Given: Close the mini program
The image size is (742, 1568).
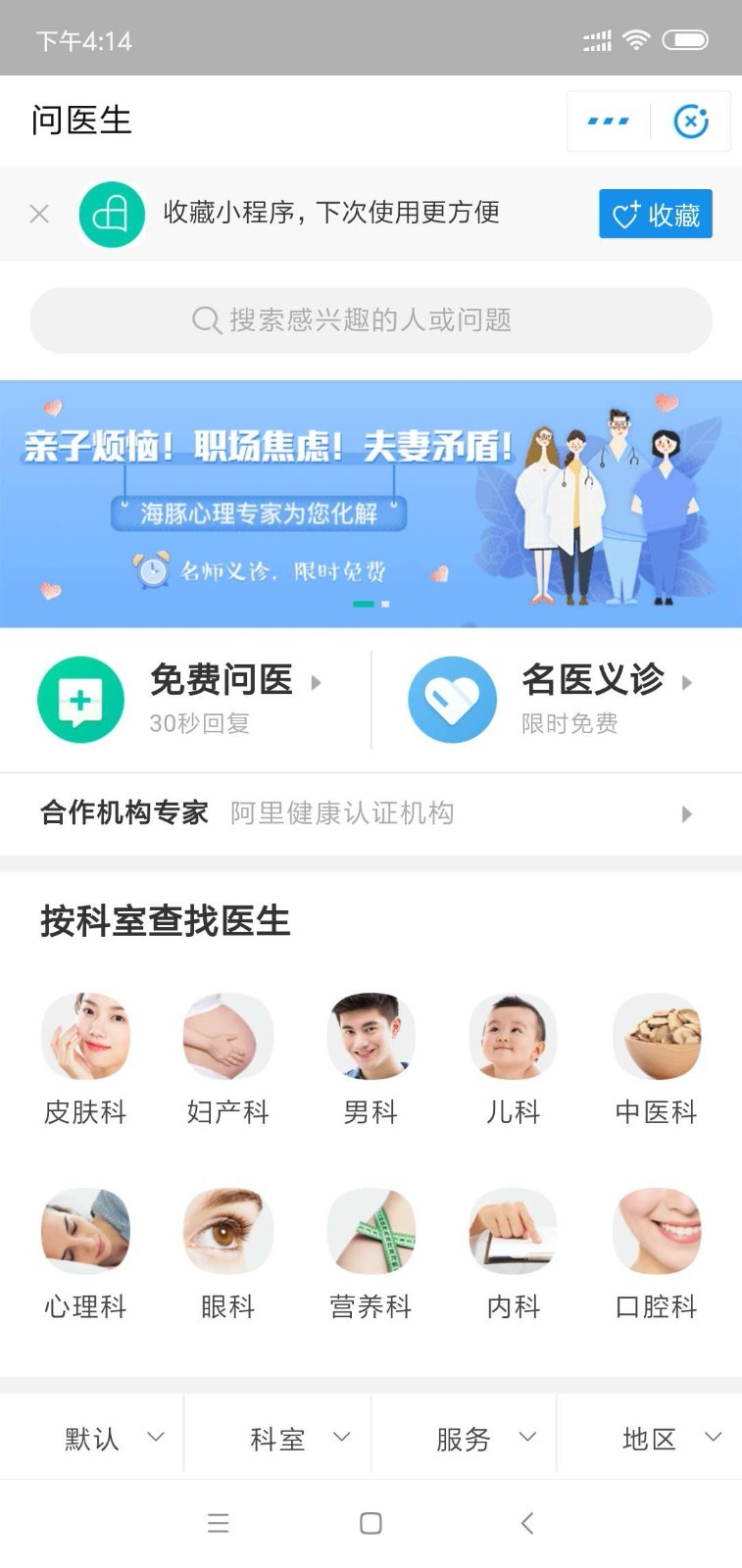Looking at the screenshot, I should click(x=691, y=122).
